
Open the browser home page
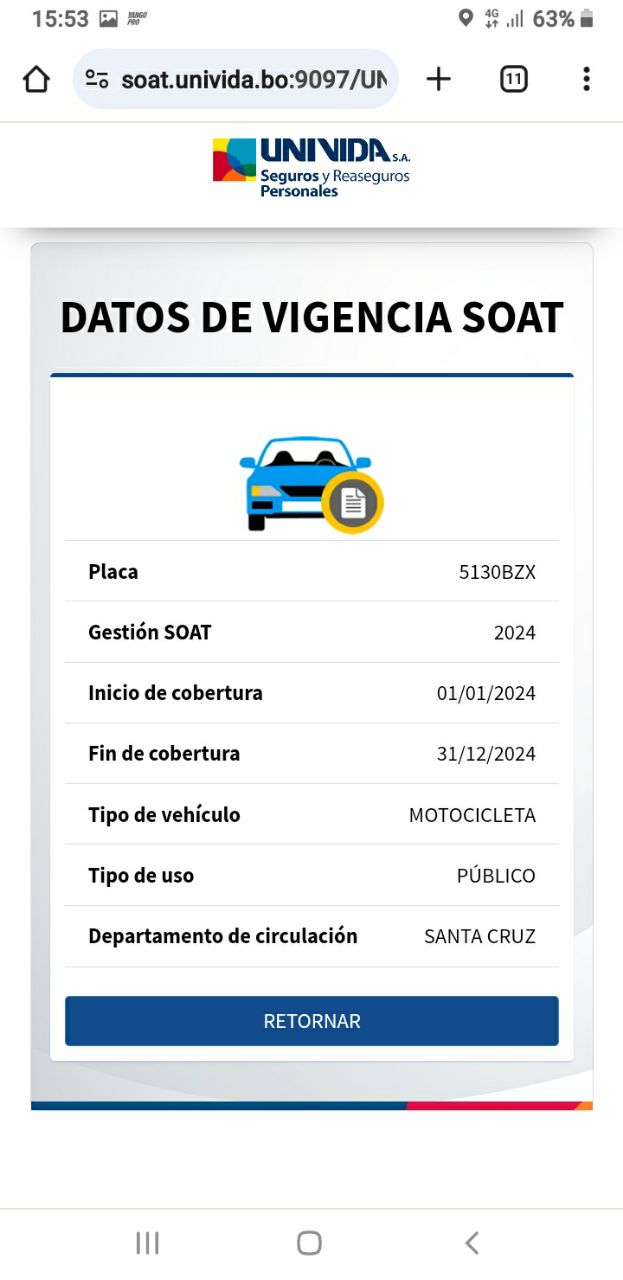pos(36,79)
